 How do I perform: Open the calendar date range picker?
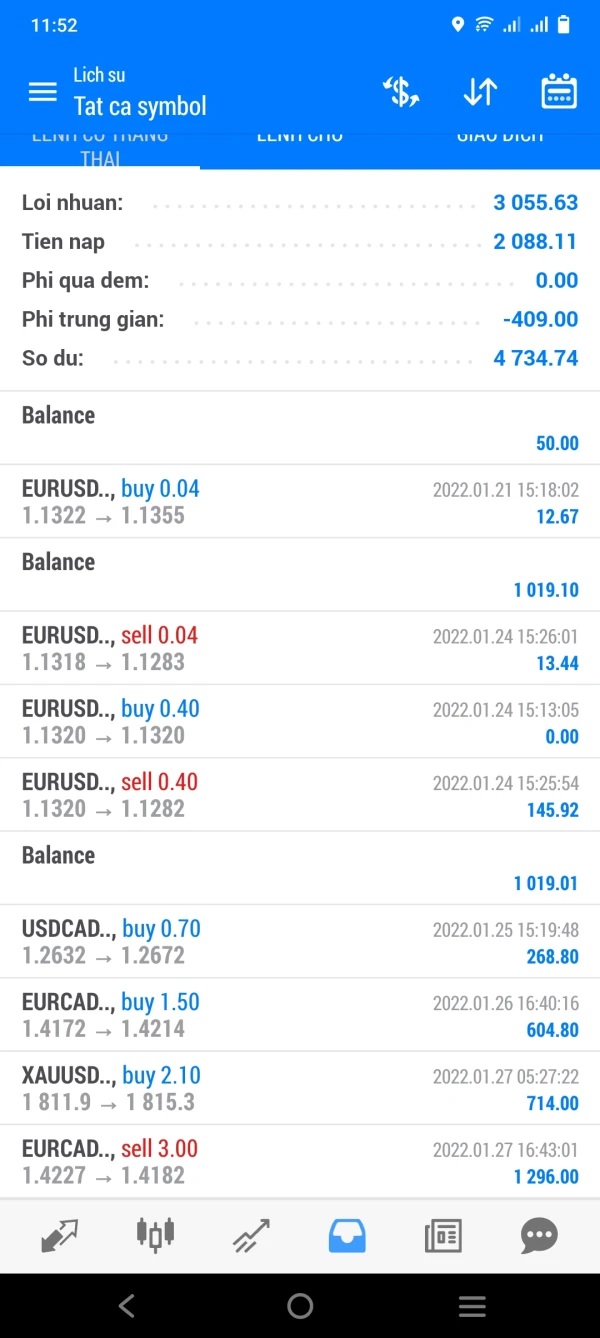coord(559,92)
